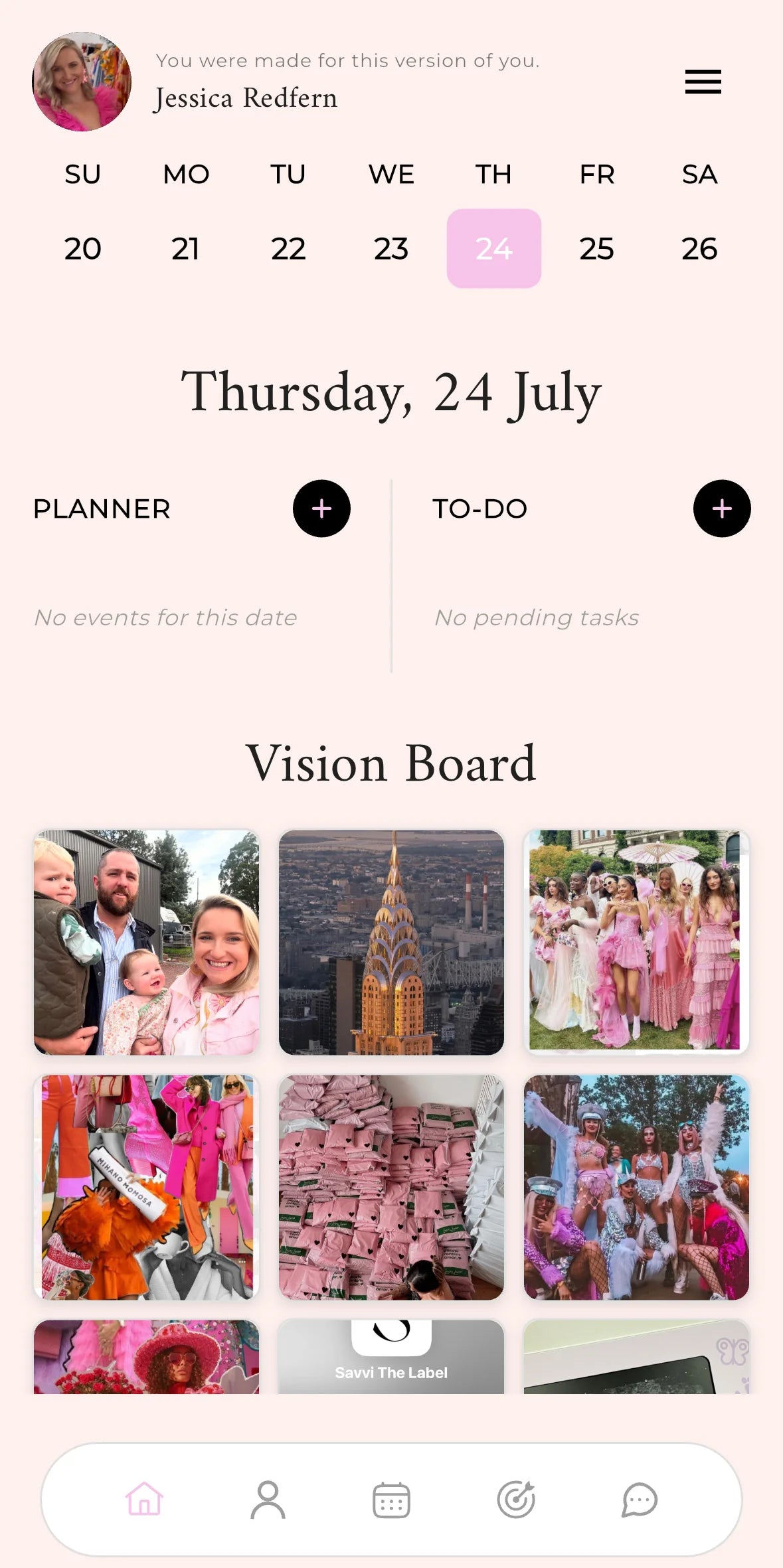
Task: Go to Saturday 26
Action: coord(699,249)
